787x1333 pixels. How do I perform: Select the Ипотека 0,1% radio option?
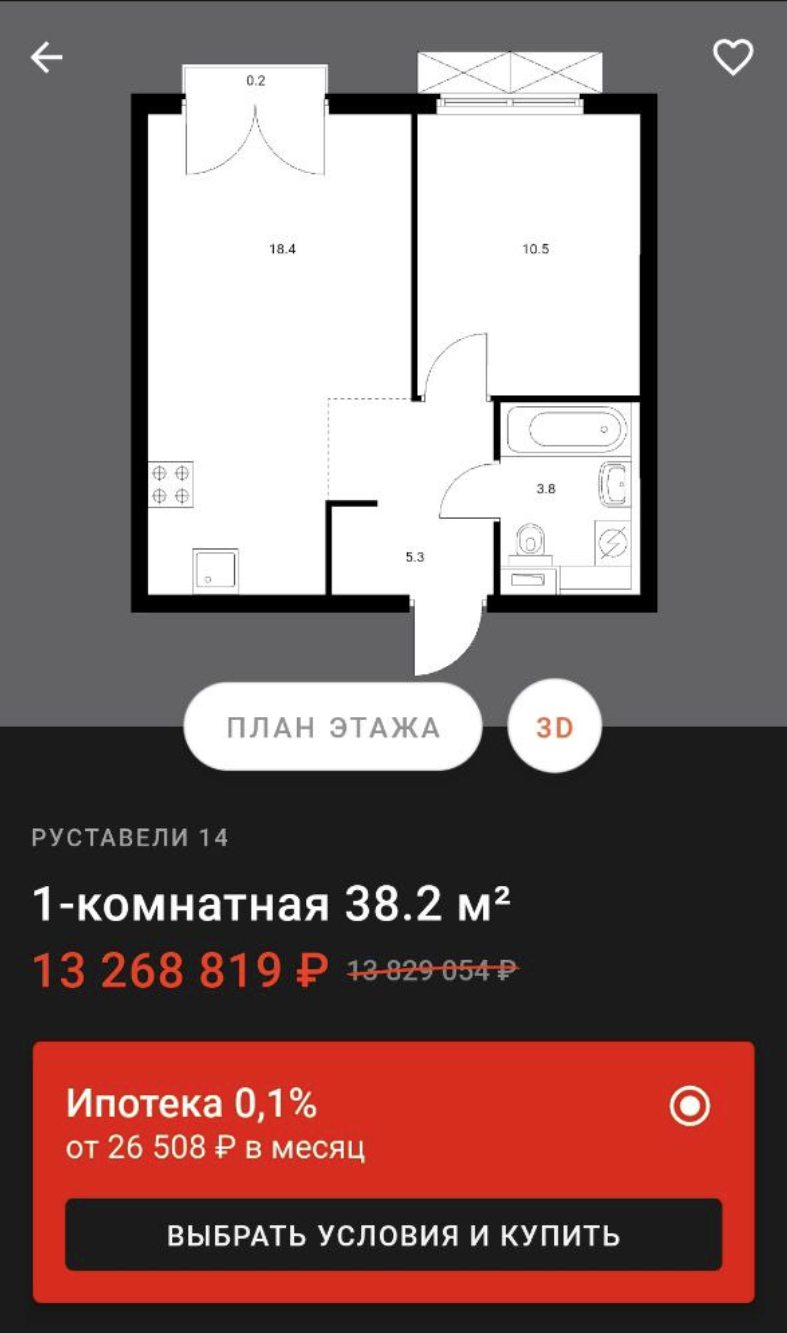click(689, 1107)
